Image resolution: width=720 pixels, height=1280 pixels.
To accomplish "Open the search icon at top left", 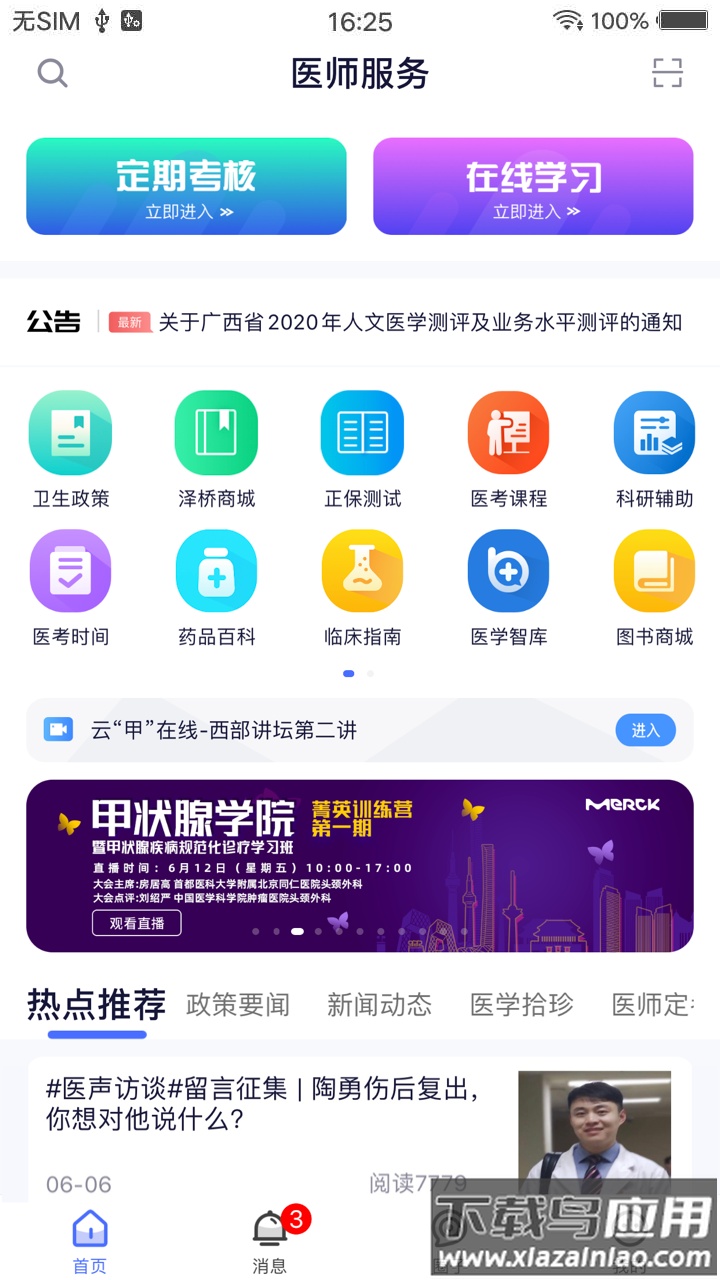I will (52, 73).
